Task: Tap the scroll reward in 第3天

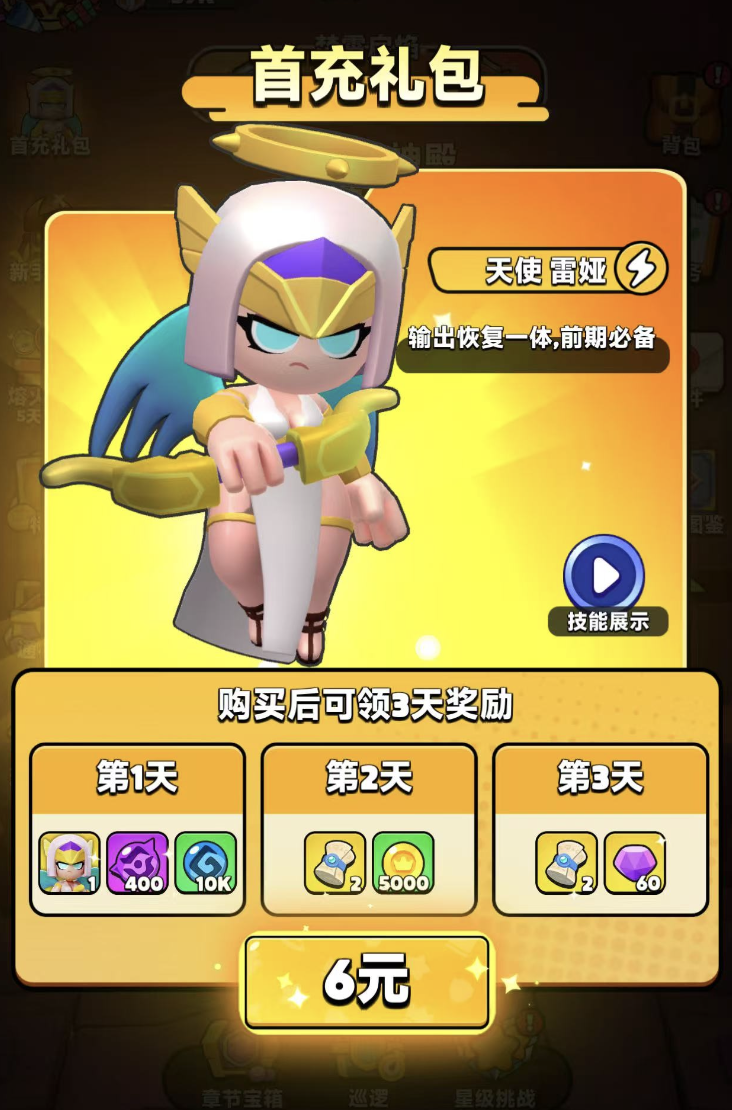Action: [x=566, y=862]
